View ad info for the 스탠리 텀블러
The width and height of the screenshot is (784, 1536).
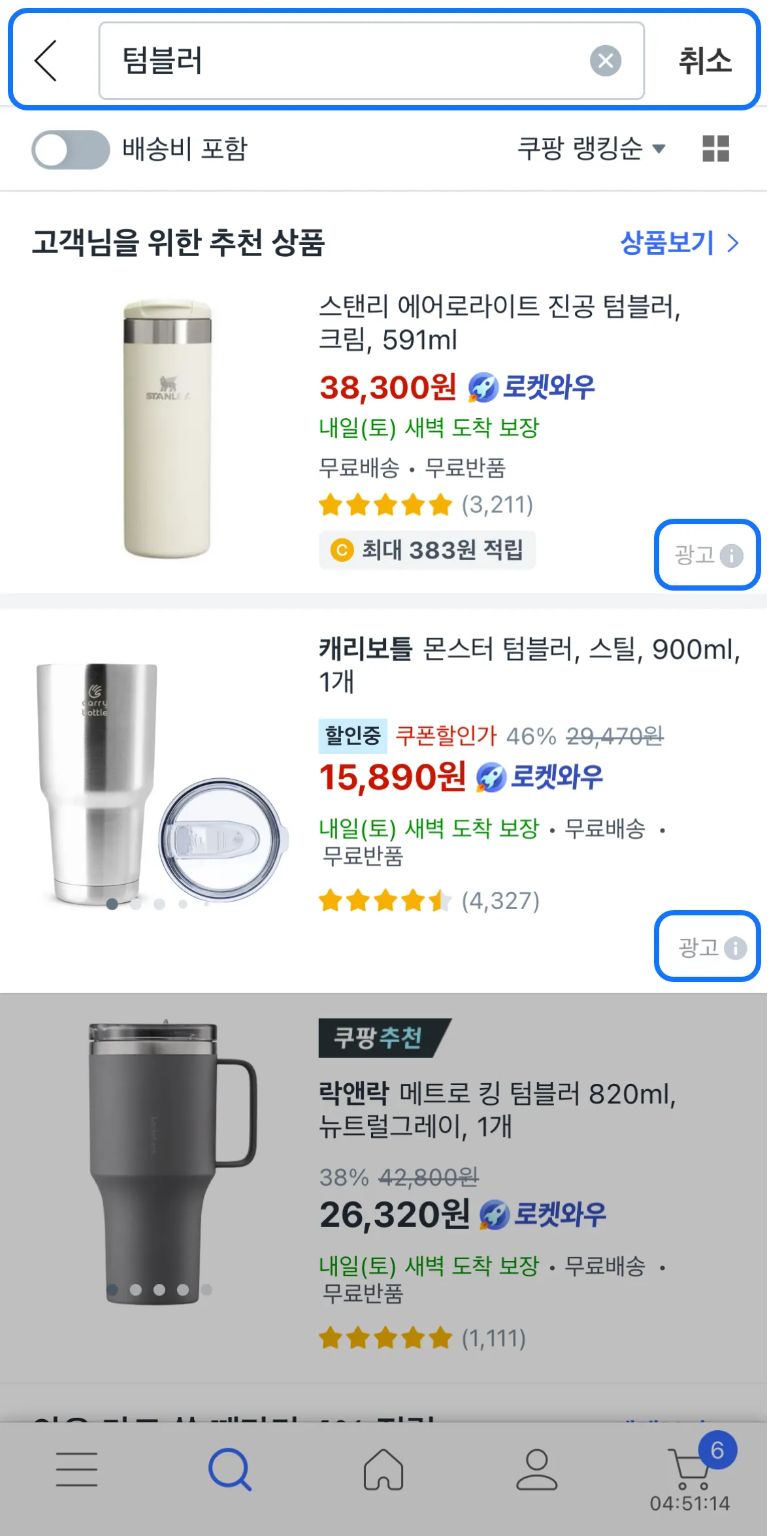708,555
